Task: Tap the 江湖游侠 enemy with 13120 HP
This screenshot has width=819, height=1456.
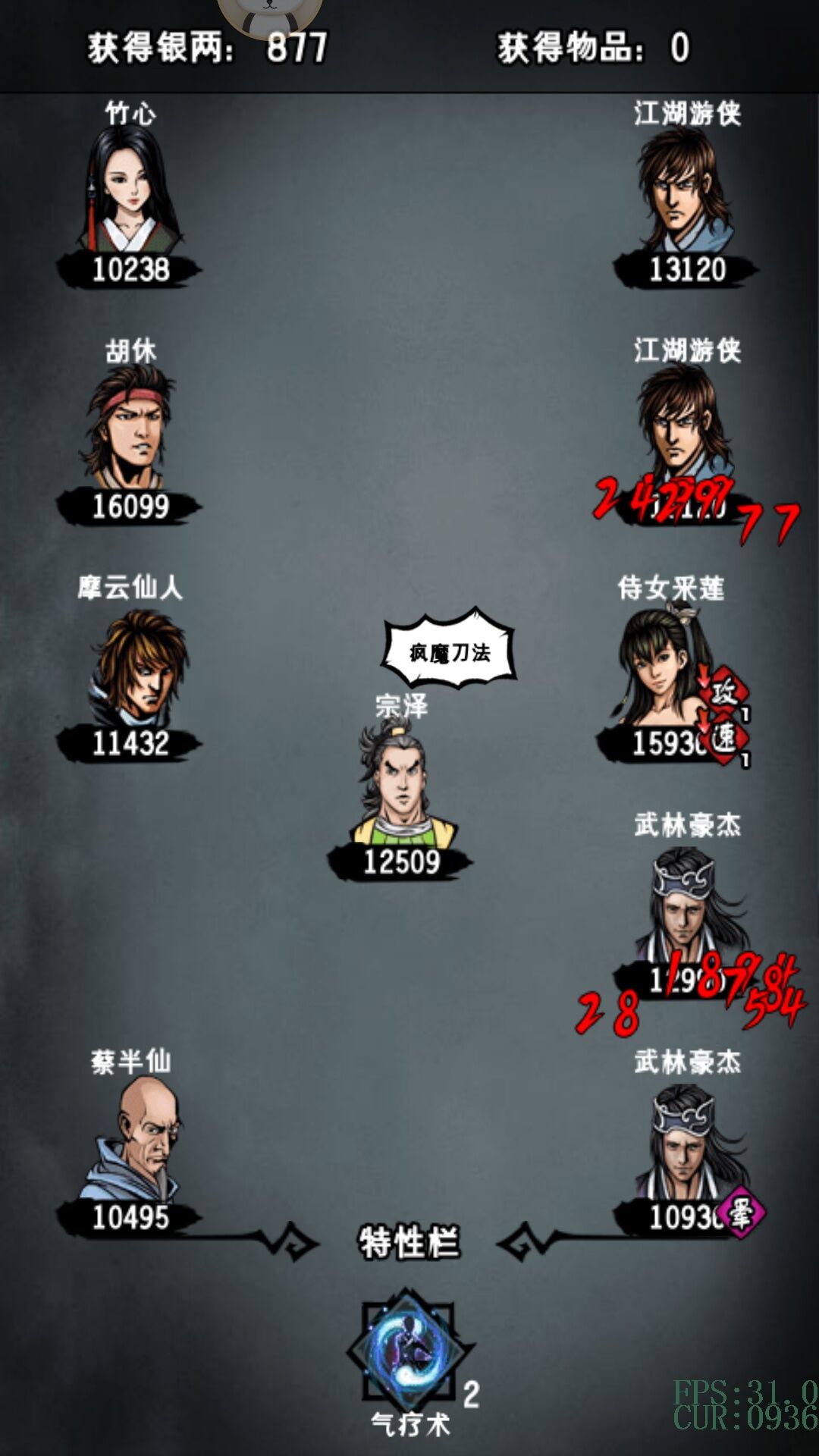Action: coord(686,190)
